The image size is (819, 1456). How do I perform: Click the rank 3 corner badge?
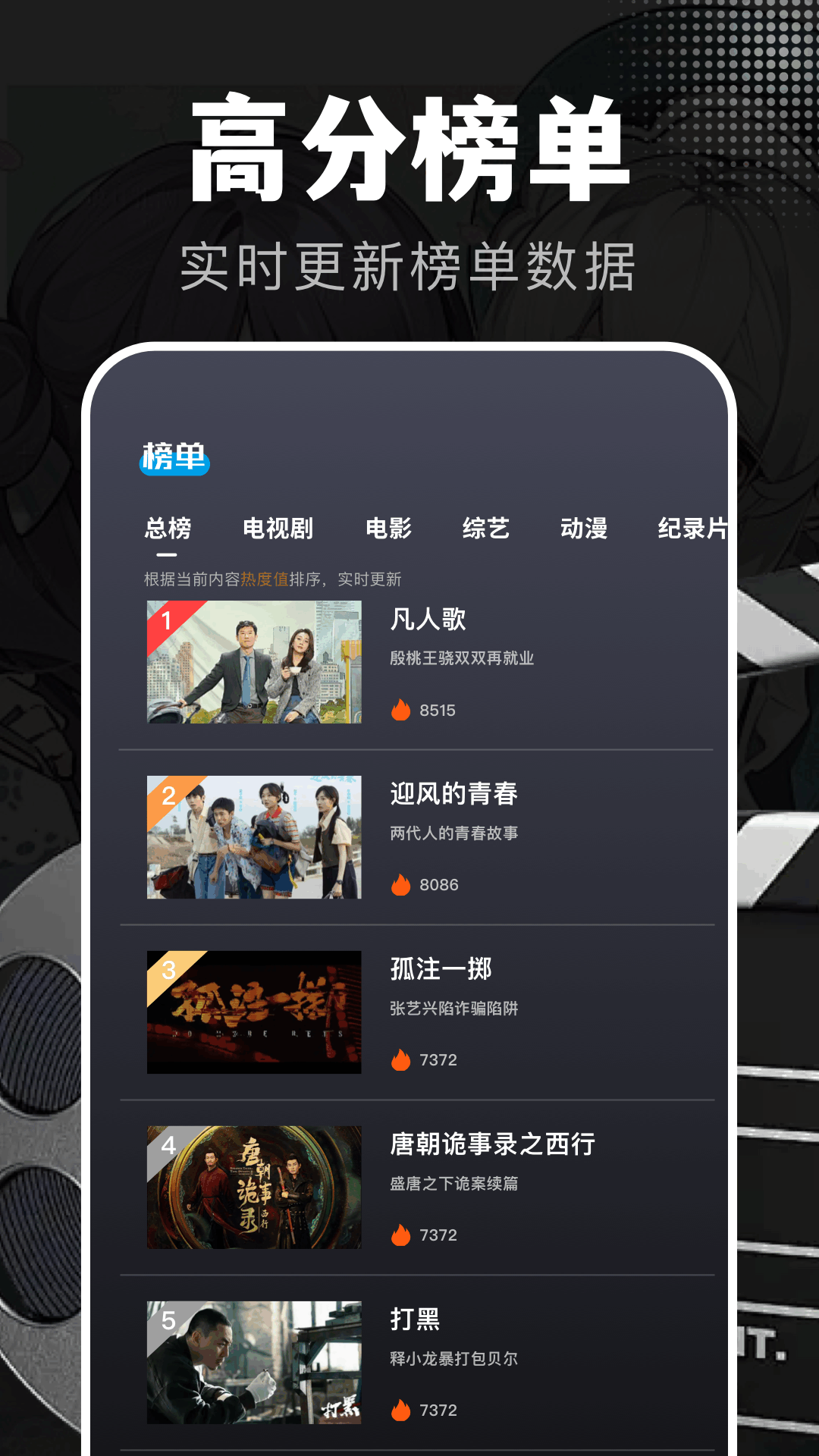click(168, 971)
